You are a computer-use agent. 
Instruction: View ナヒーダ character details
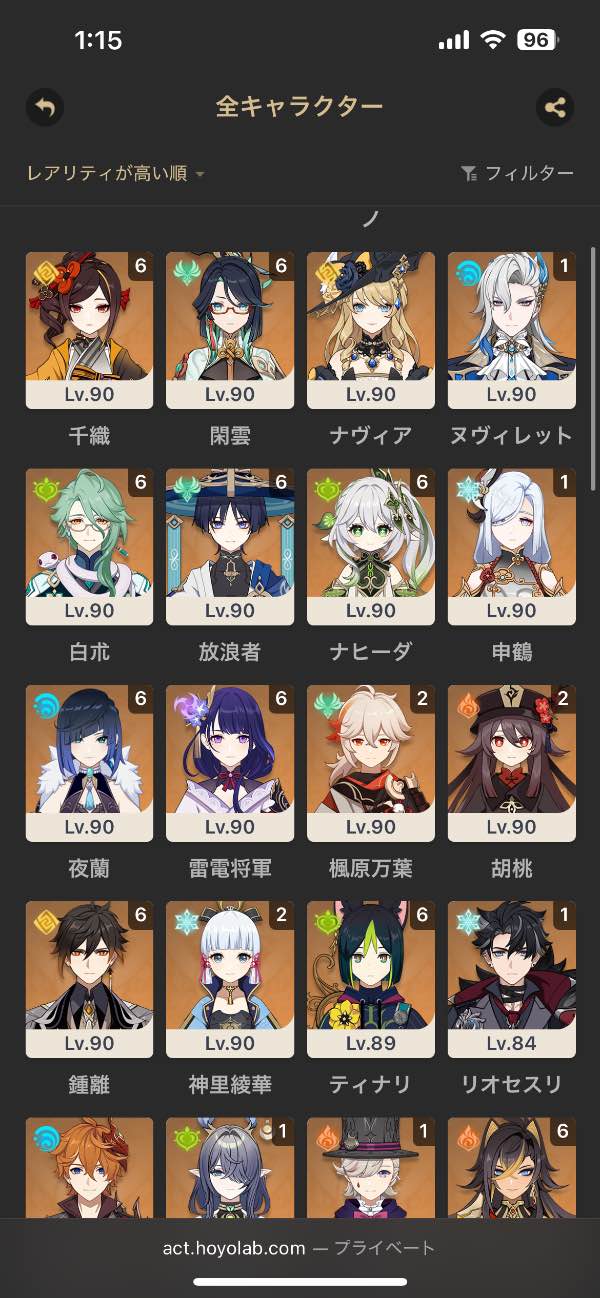click(370, 547)
